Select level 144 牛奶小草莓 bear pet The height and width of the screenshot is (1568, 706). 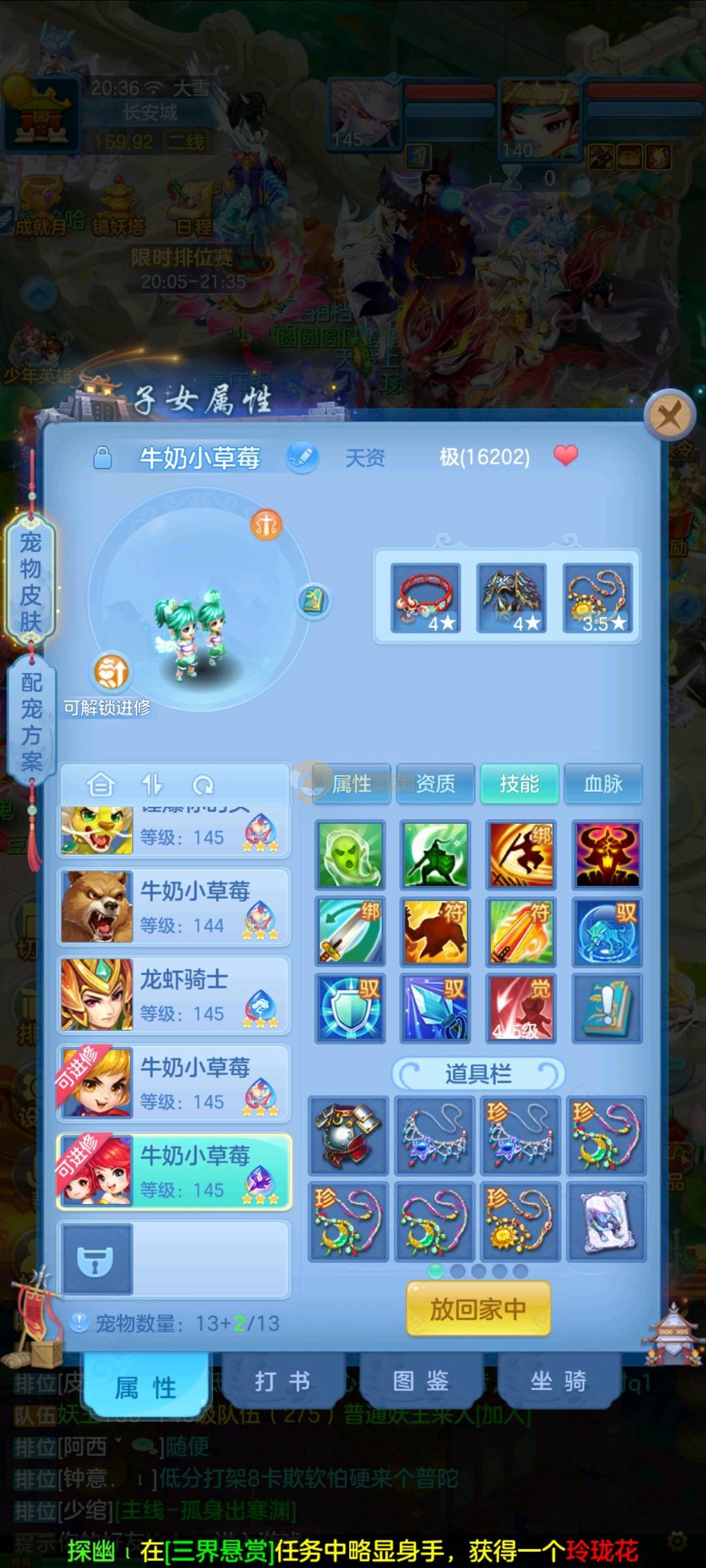(174, 907)
